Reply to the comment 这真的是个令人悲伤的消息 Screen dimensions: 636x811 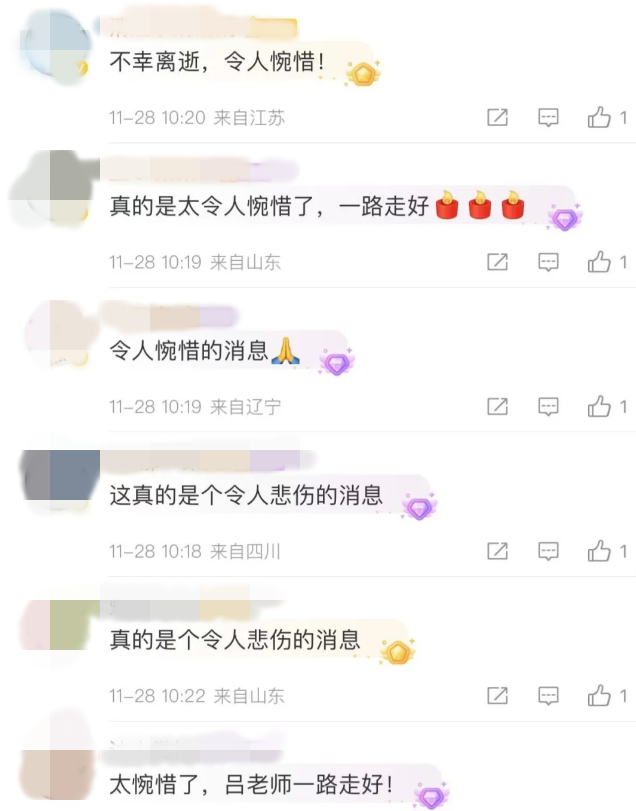tap(548, 551)
